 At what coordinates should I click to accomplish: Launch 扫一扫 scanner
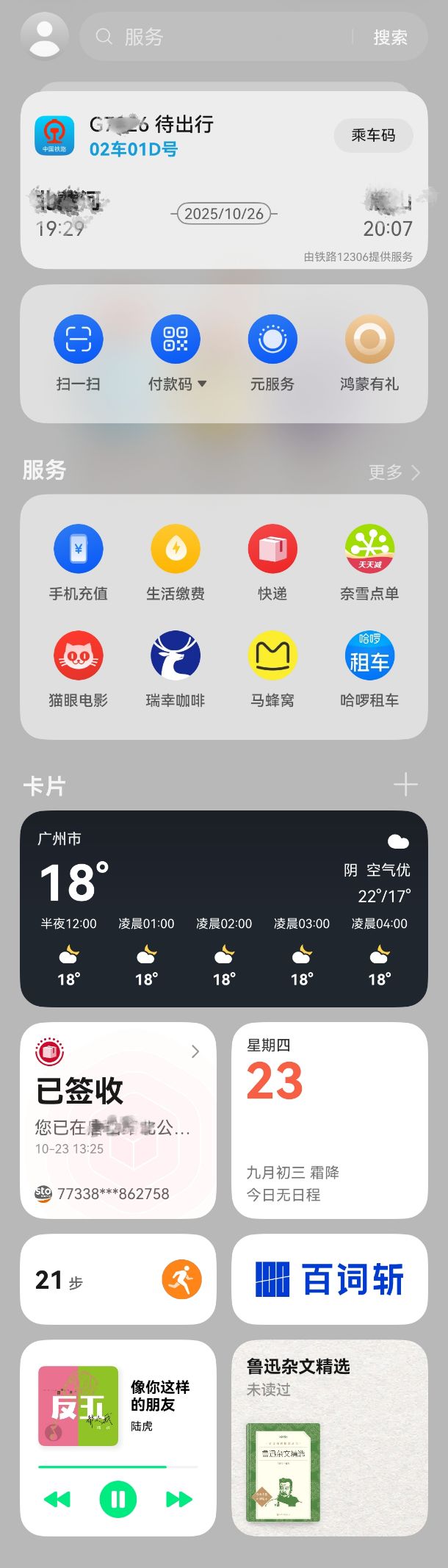(78, 352)
